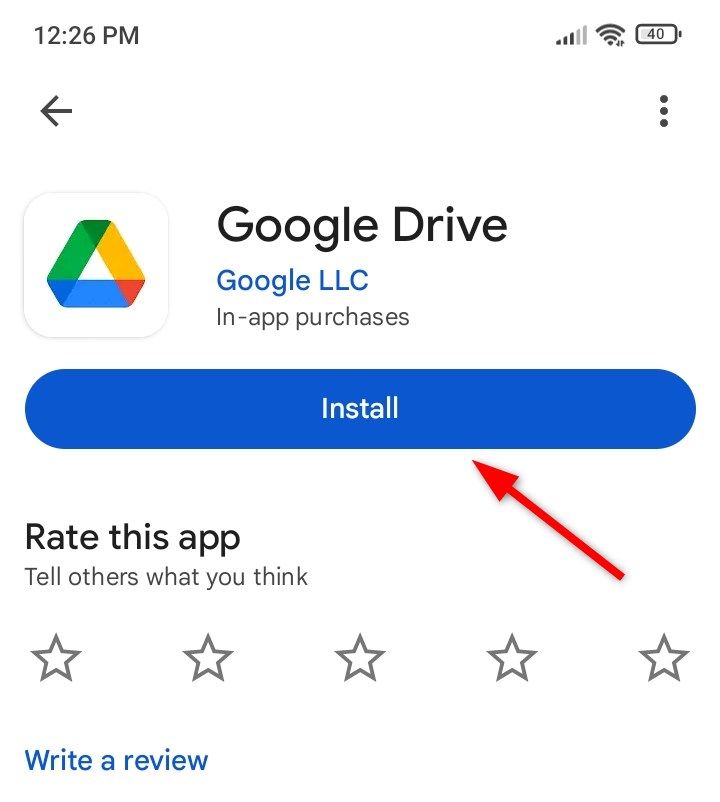Tap the battery indicator showing 40
This screenshot has width=720, height=802.
[655, 33]
